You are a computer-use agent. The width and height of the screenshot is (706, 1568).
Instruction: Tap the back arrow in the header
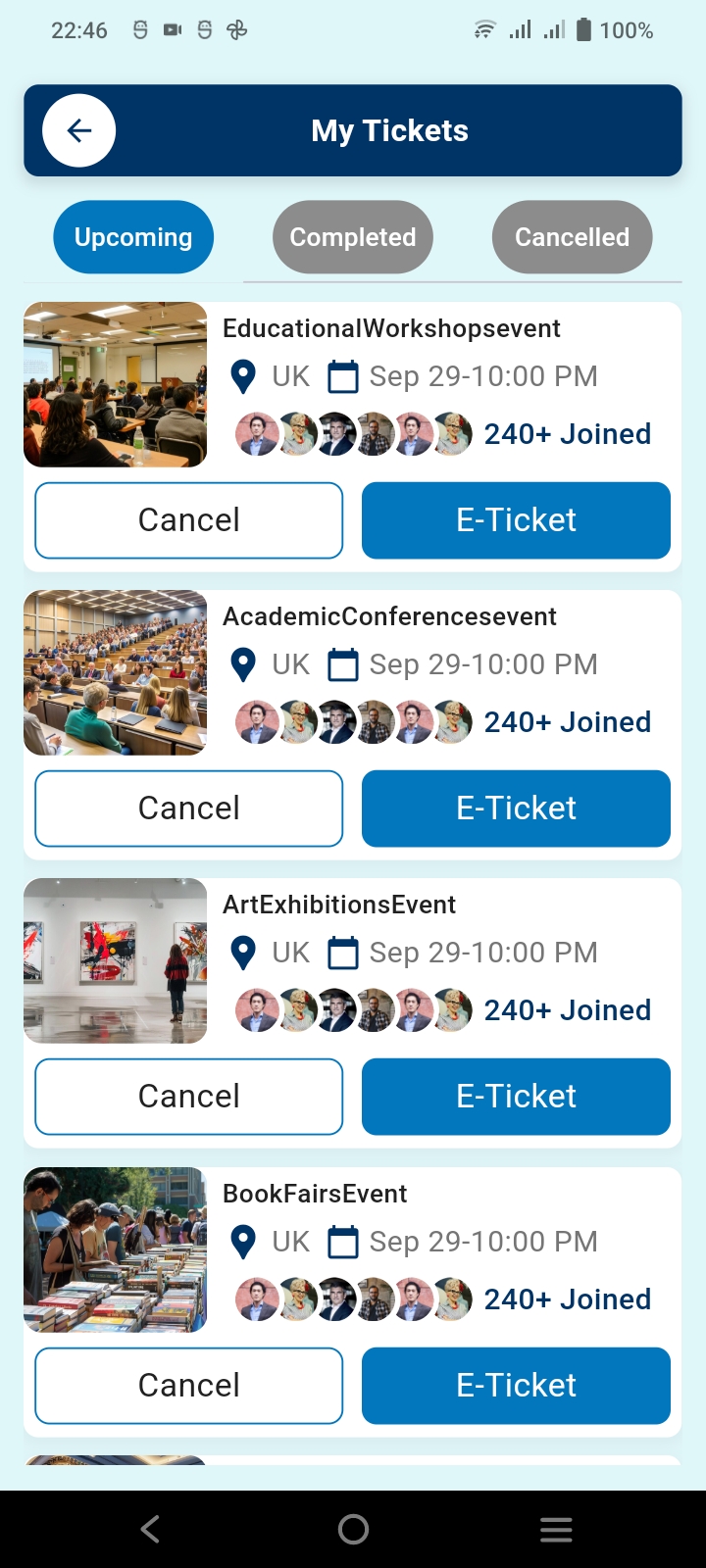[x=77, y=130]
